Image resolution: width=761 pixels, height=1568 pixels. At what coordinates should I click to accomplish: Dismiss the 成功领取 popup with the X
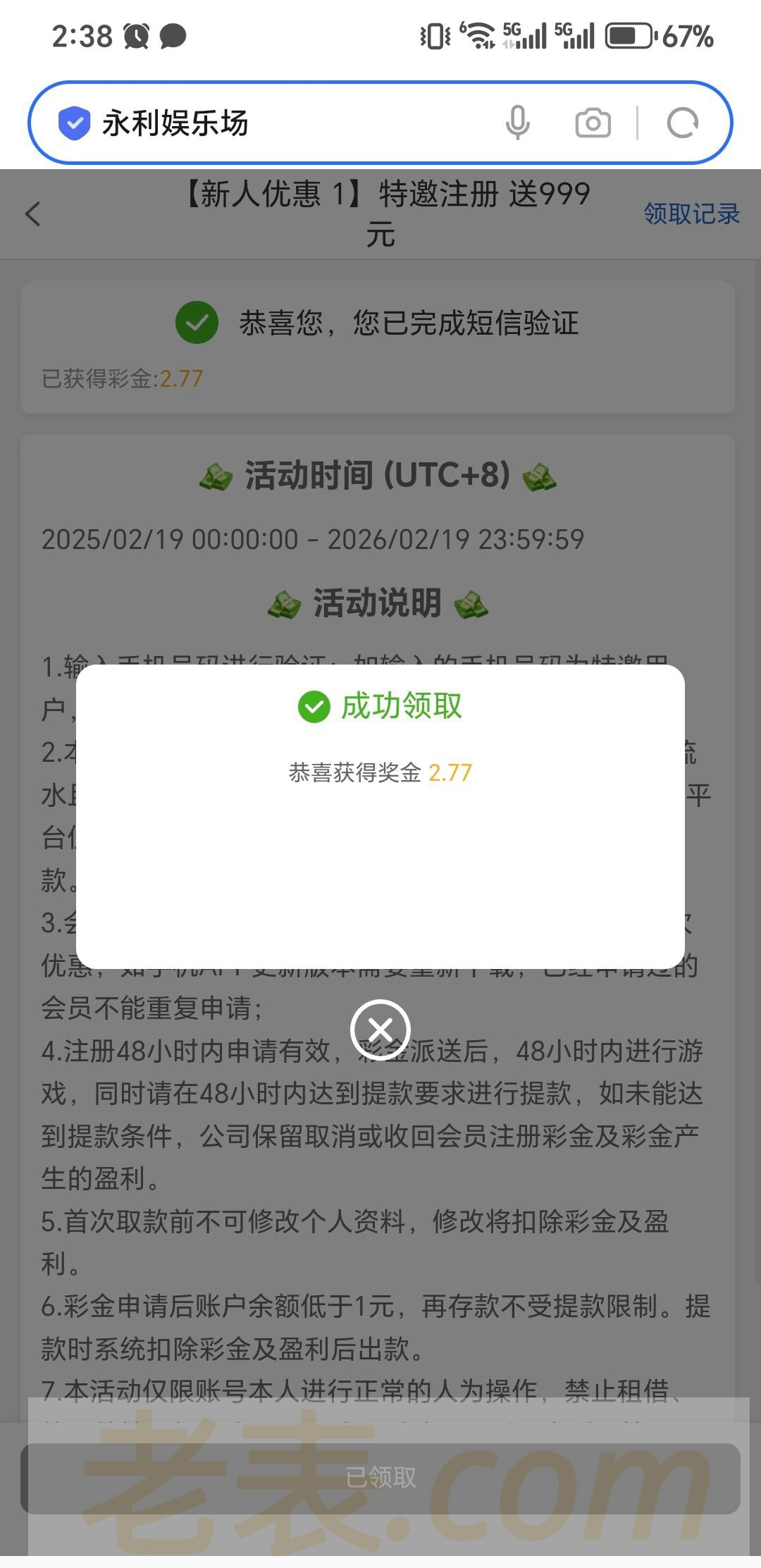[x=380, y=1030]
